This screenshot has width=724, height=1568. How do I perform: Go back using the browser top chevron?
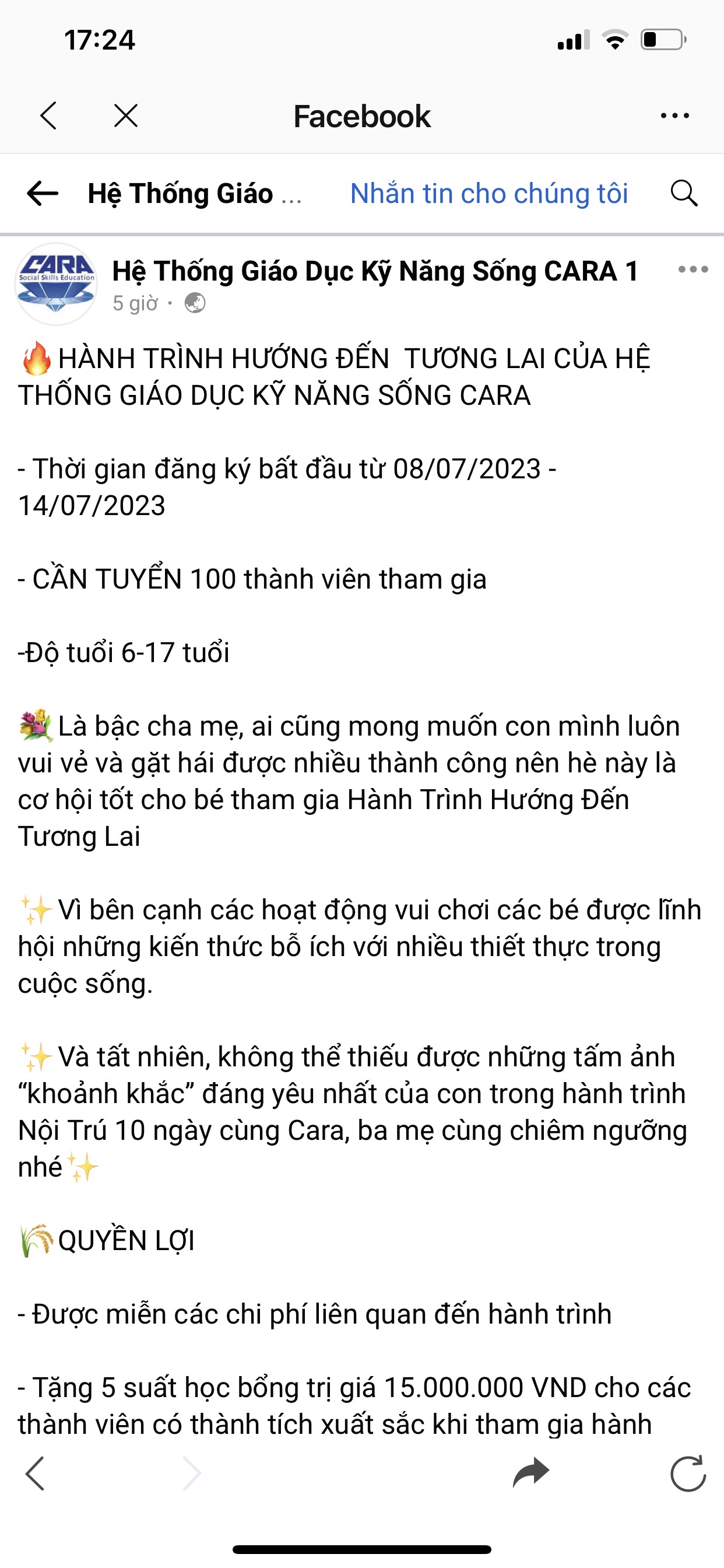click(x=48, y=116)
